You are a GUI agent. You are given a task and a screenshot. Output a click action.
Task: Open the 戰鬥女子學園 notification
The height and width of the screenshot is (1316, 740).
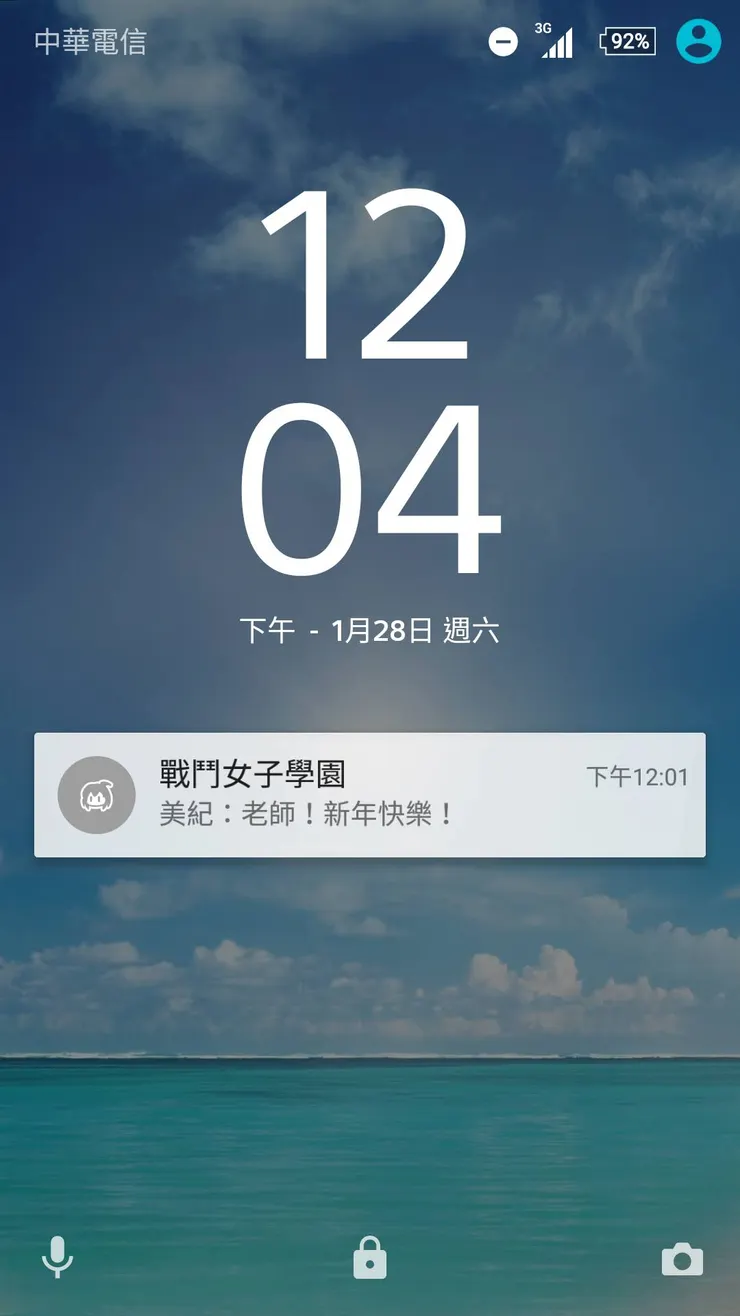pos(370,797)
